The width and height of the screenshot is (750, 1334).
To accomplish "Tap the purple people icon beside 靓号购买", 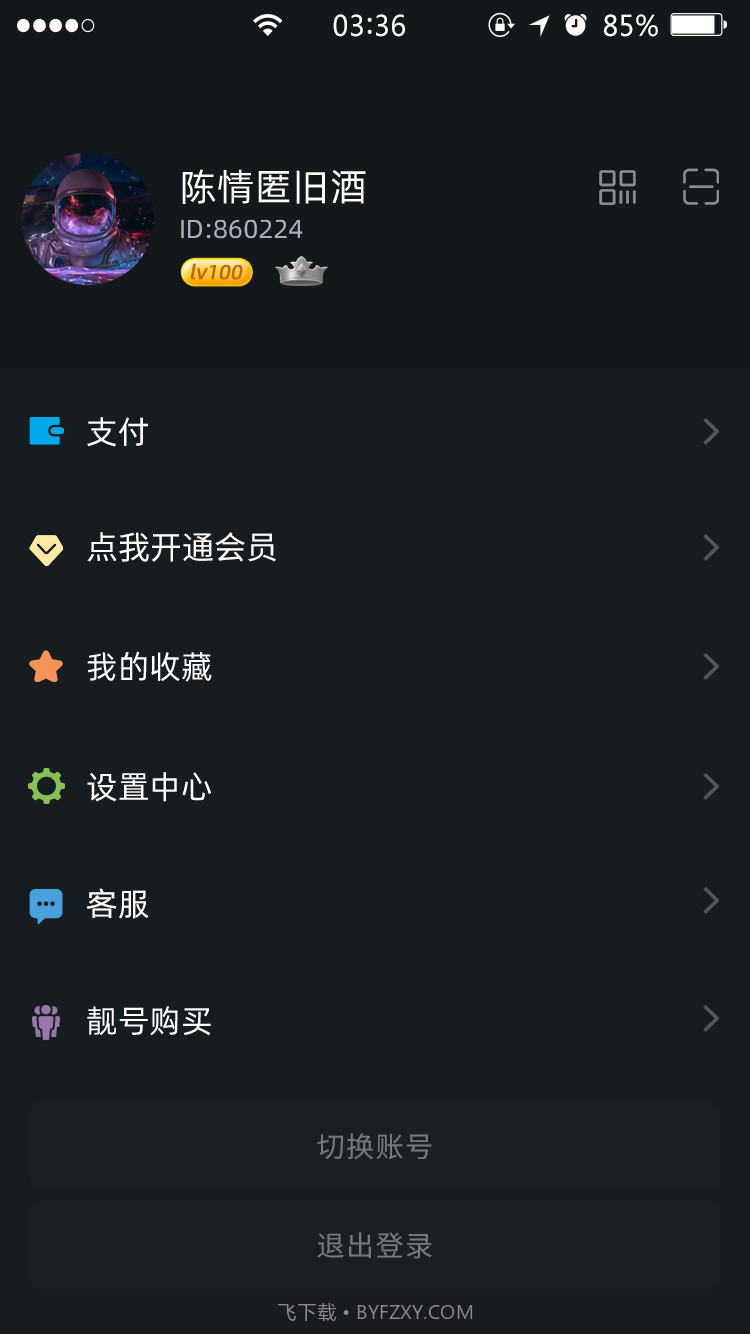I will [x=46, y=1020].
